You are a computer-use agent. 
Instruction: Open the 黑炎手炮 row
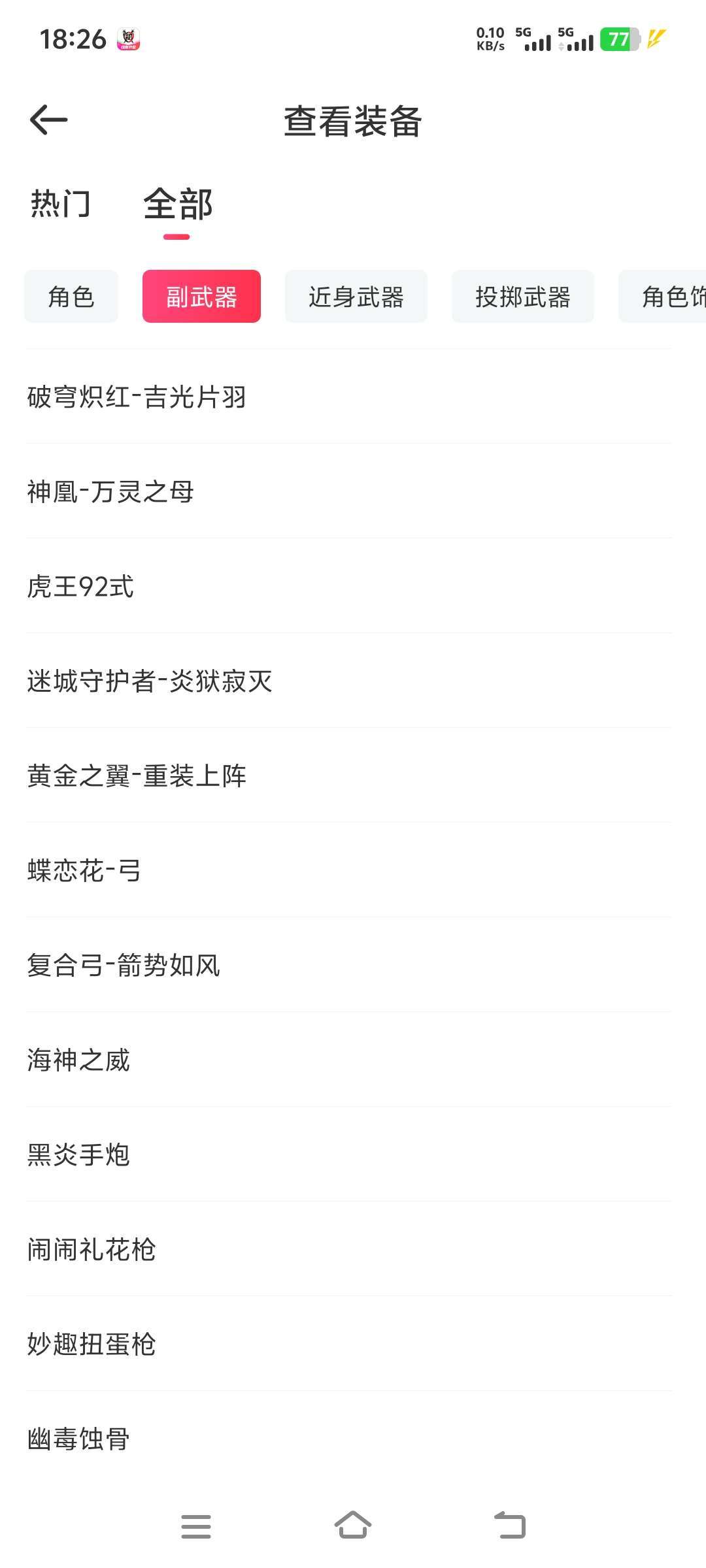pyautogui.click(x=79, y=1154)
